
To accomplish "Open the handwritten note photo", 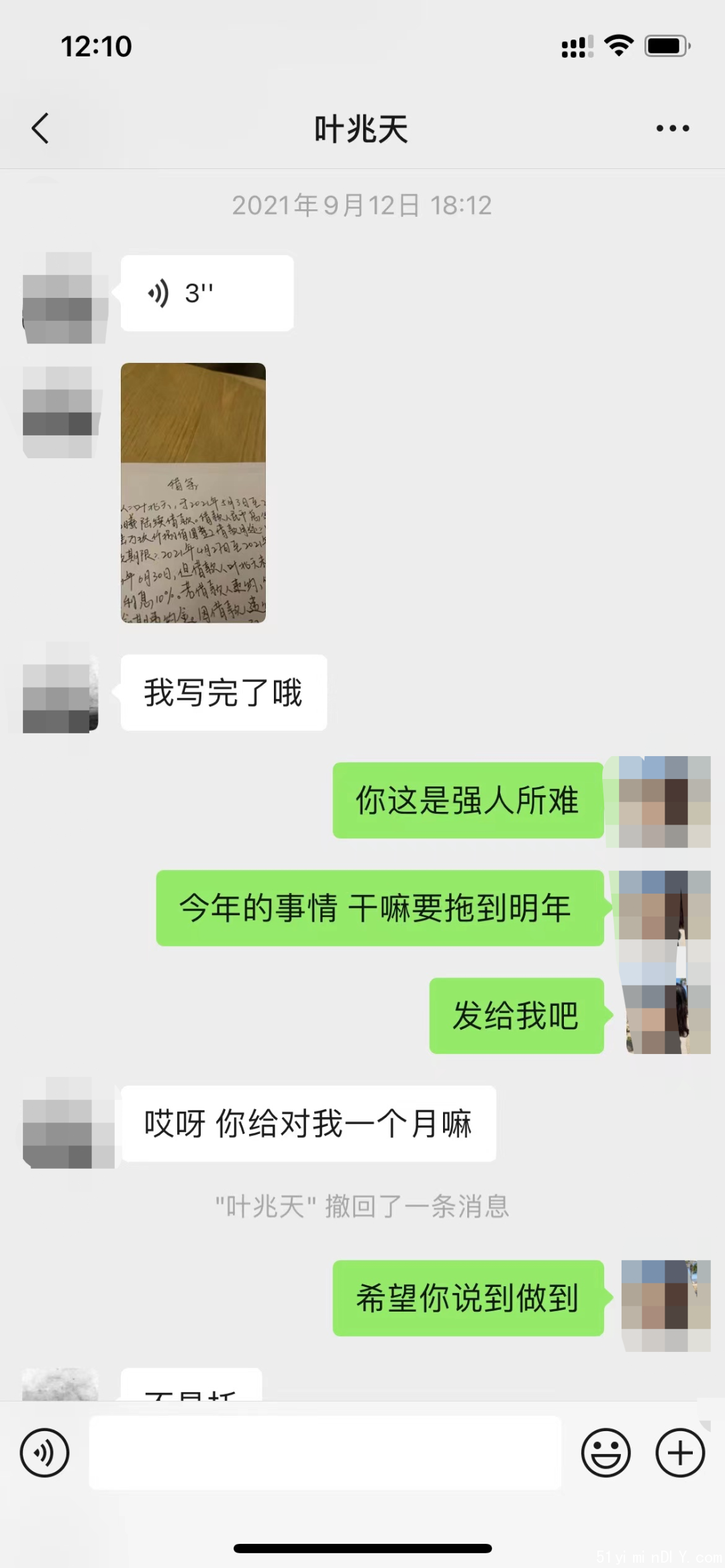I will pos(193,493).
